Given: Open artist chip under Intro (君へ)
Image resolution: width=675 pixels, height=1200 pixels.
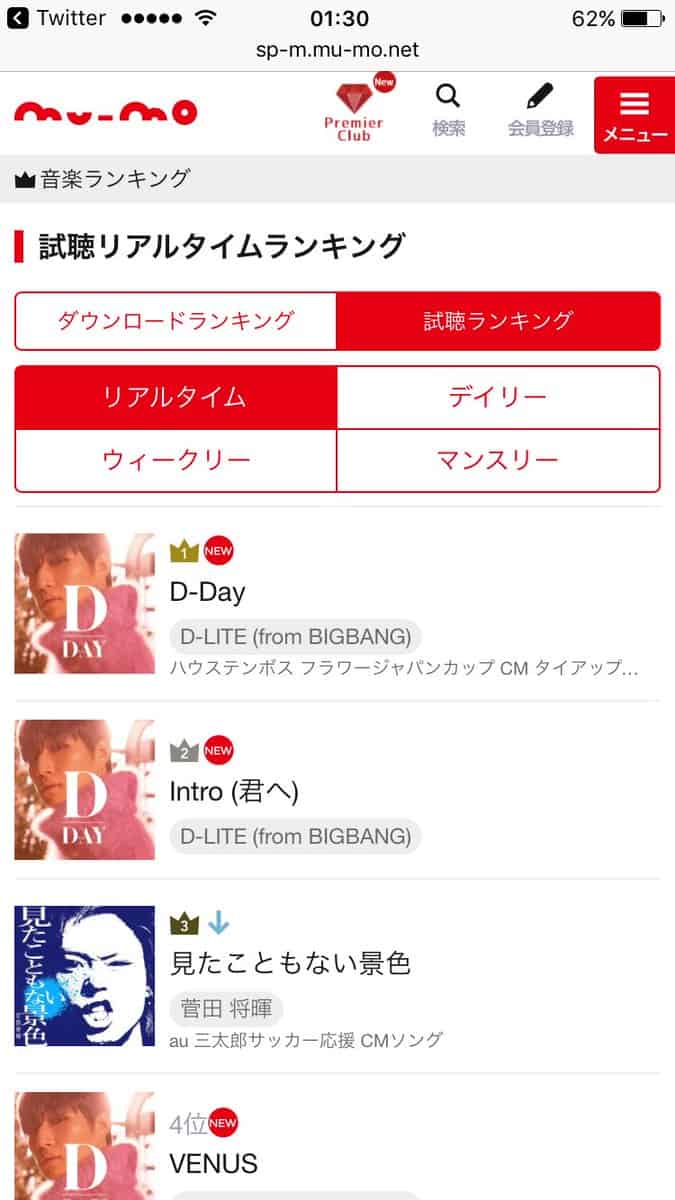Looking at the screenshot, I should click(296, 835).
